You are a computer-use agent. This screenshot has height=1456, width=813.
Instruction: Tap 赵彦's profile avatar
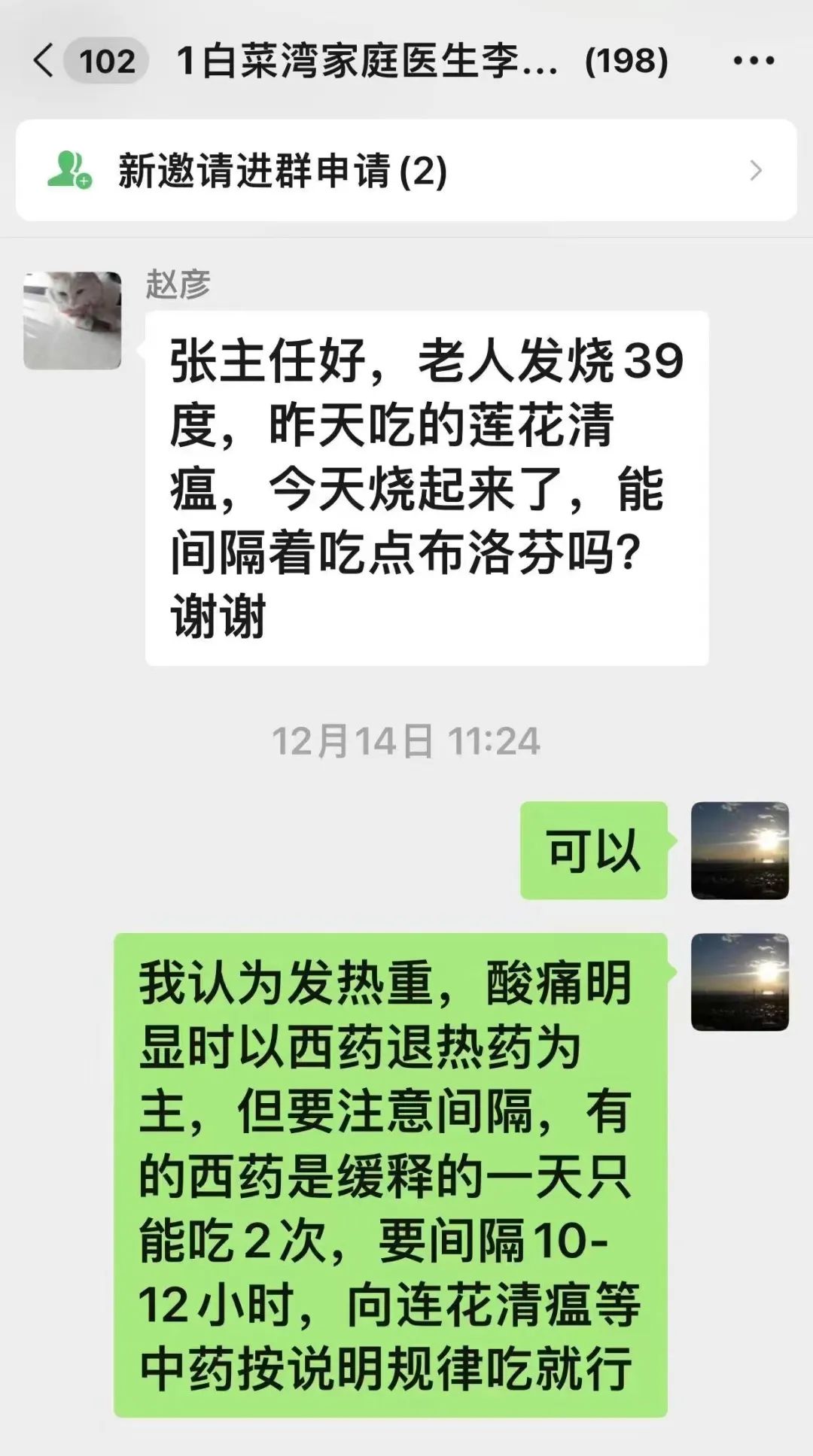[72, 321]
